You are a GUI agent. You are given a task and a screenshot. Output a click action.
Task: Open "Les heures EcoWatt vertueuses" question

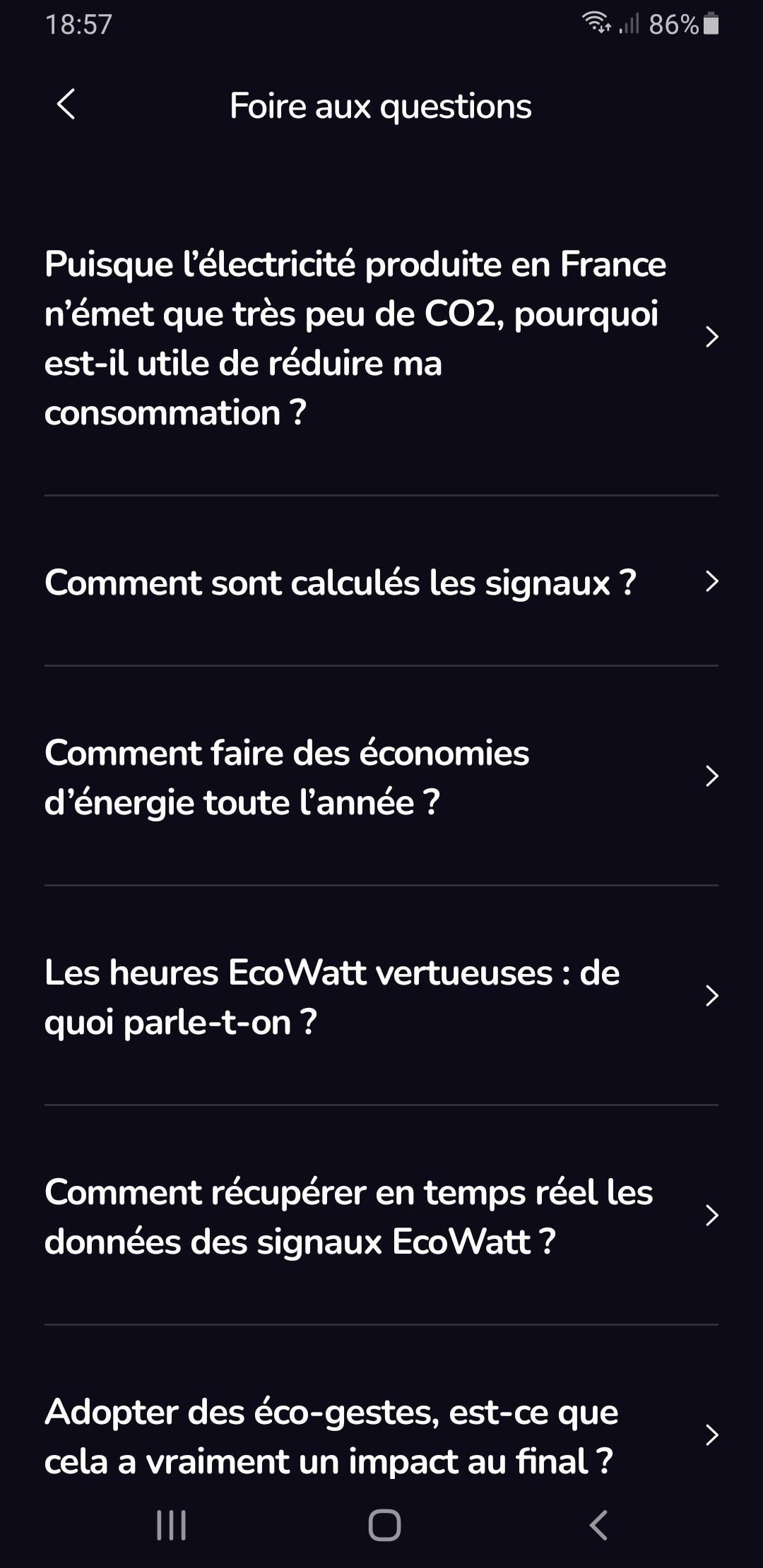(x=381, y=996)
